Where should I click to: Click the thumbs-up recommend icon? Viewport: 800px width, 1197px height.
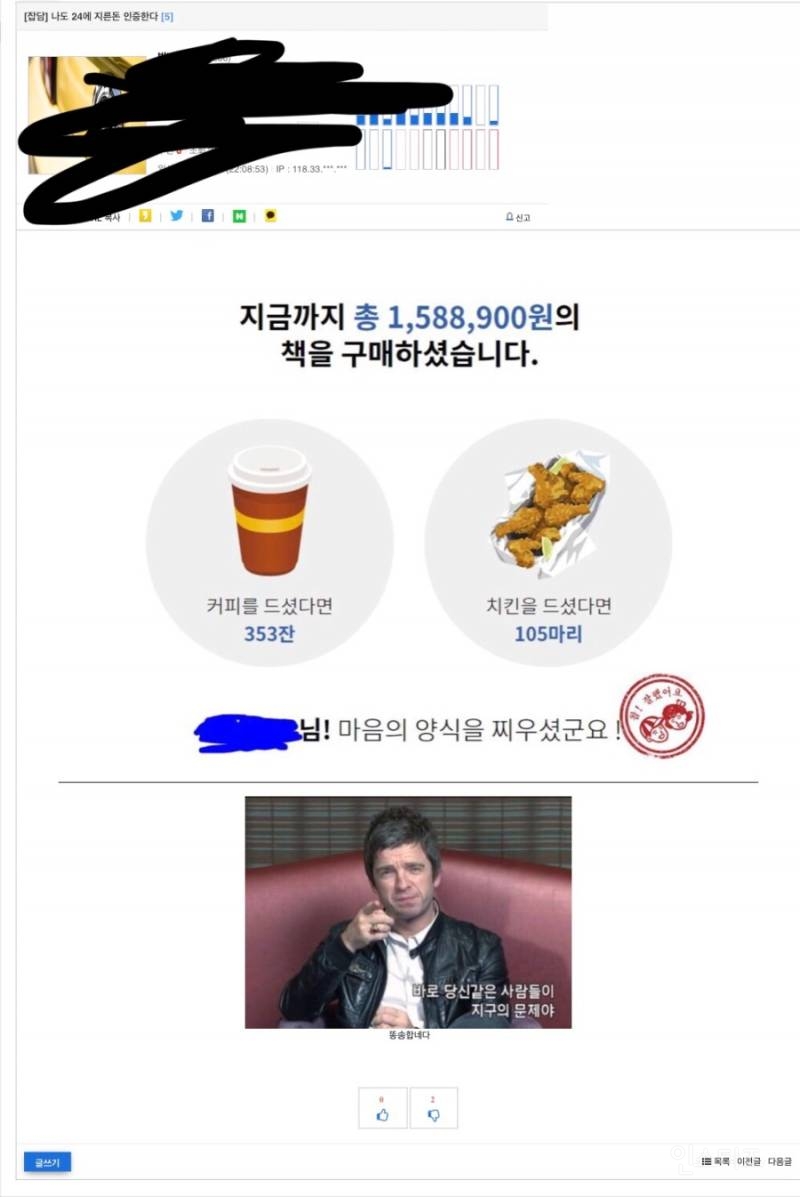[383, 1114]
